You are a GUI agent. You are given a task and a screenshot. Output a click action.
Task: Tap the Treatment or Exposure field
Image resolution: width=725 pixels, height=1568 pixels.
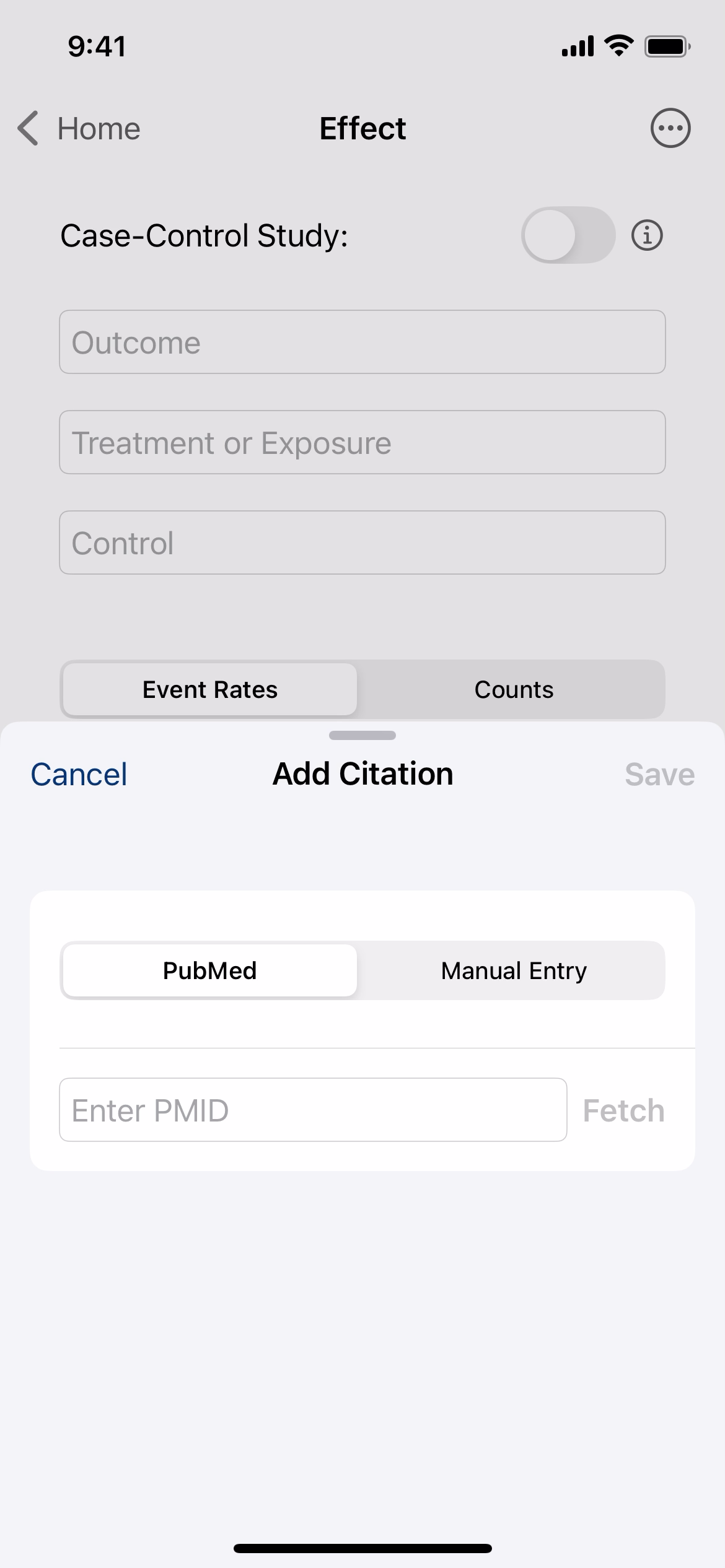(x=362, y=442)
